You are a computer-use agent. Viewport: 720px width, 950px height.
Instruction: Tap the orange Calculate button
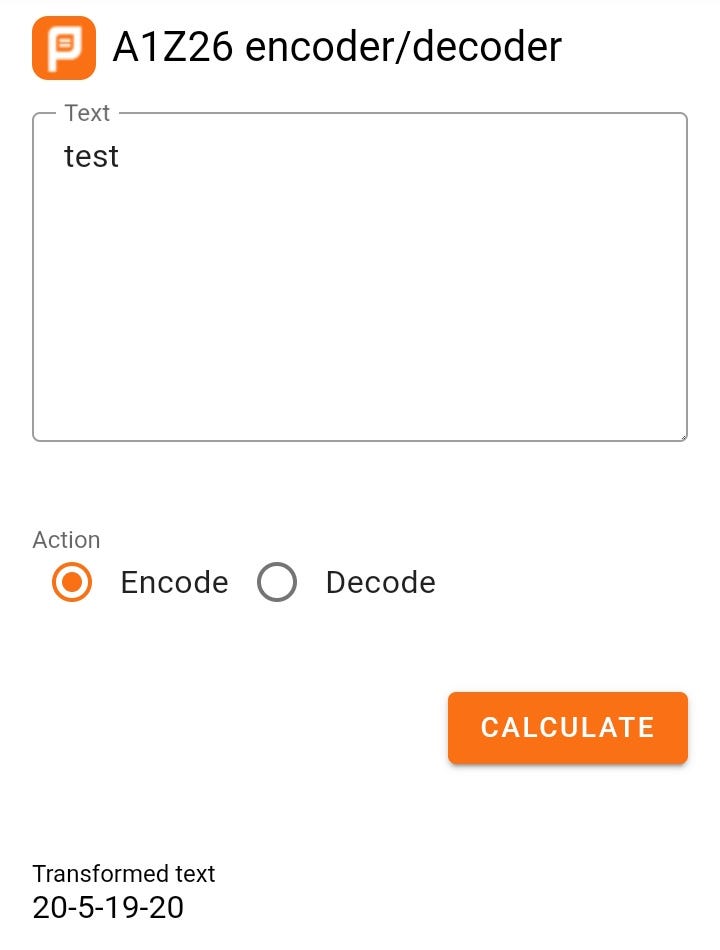point(567,727)
